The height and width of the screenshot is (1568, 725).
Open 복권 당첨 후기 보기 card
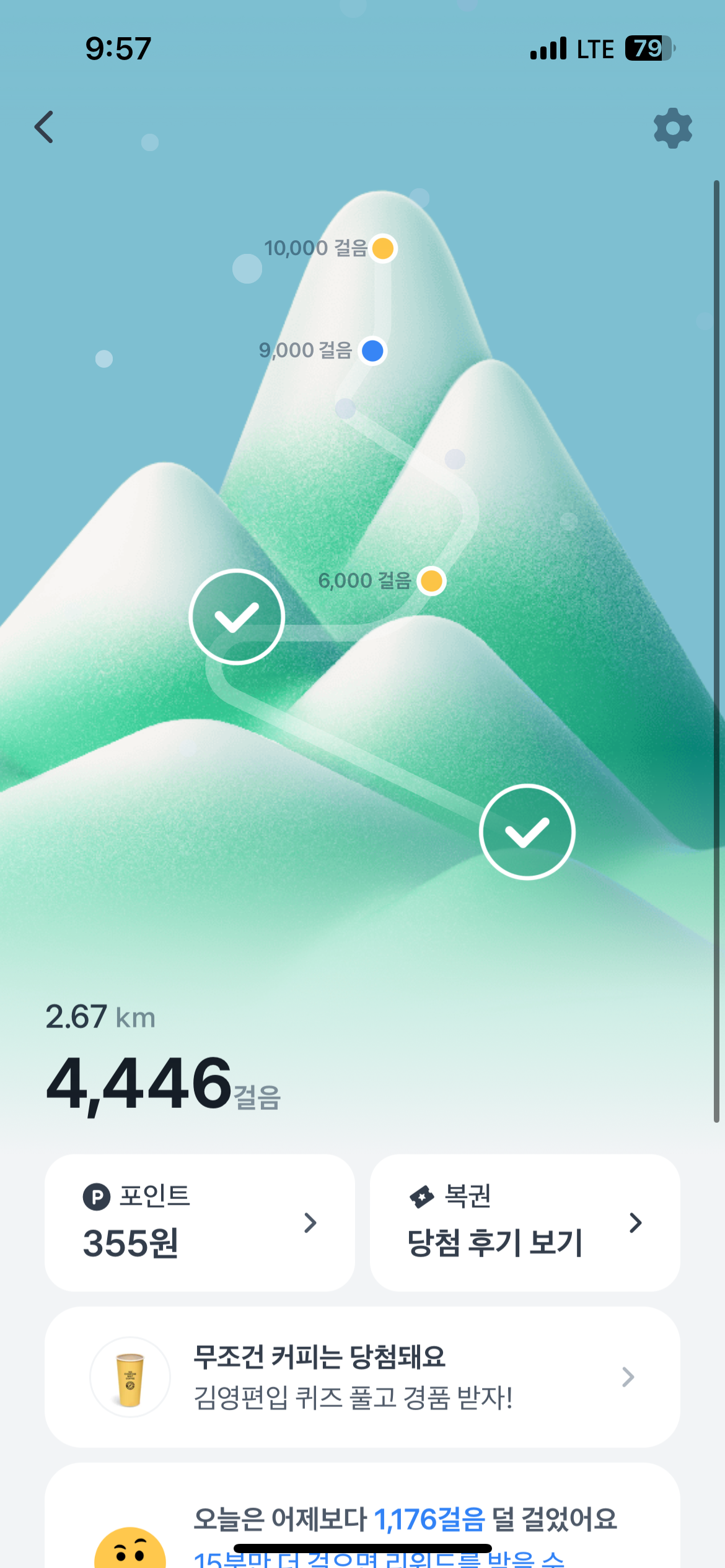pyautogui.click(x=524, y=1222)
